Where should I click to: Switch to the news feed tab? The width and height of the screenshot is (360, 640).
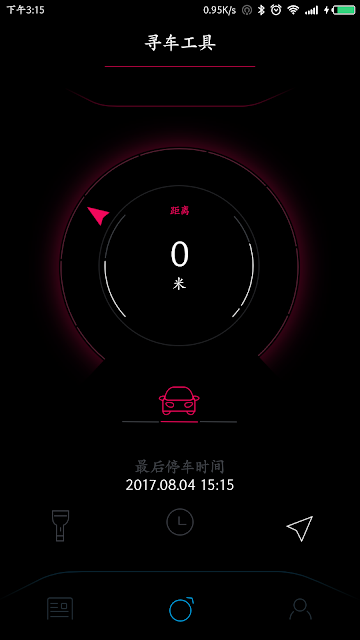[x=60, y=609]
